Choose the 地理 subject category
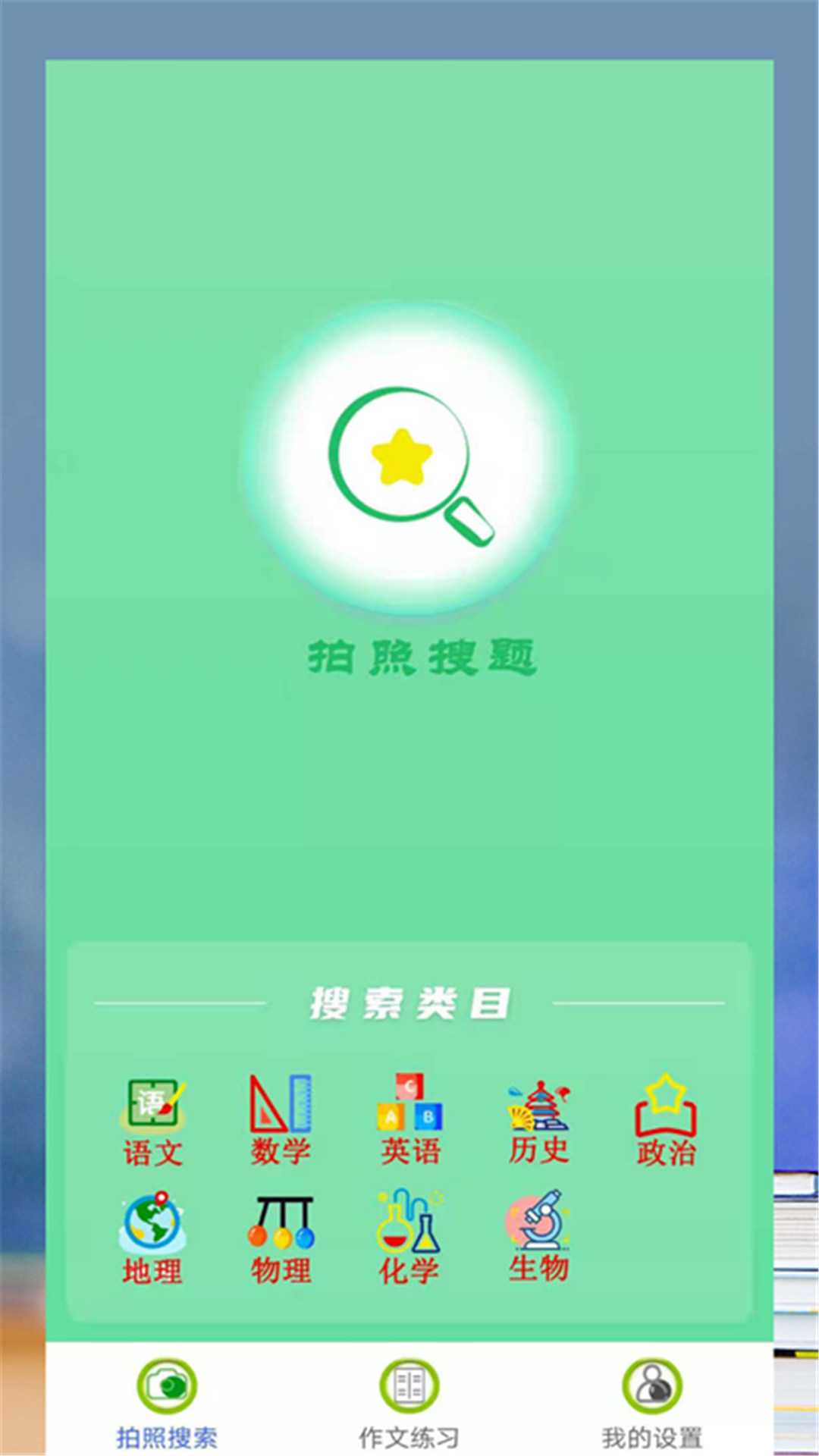 coord(152,1238)
